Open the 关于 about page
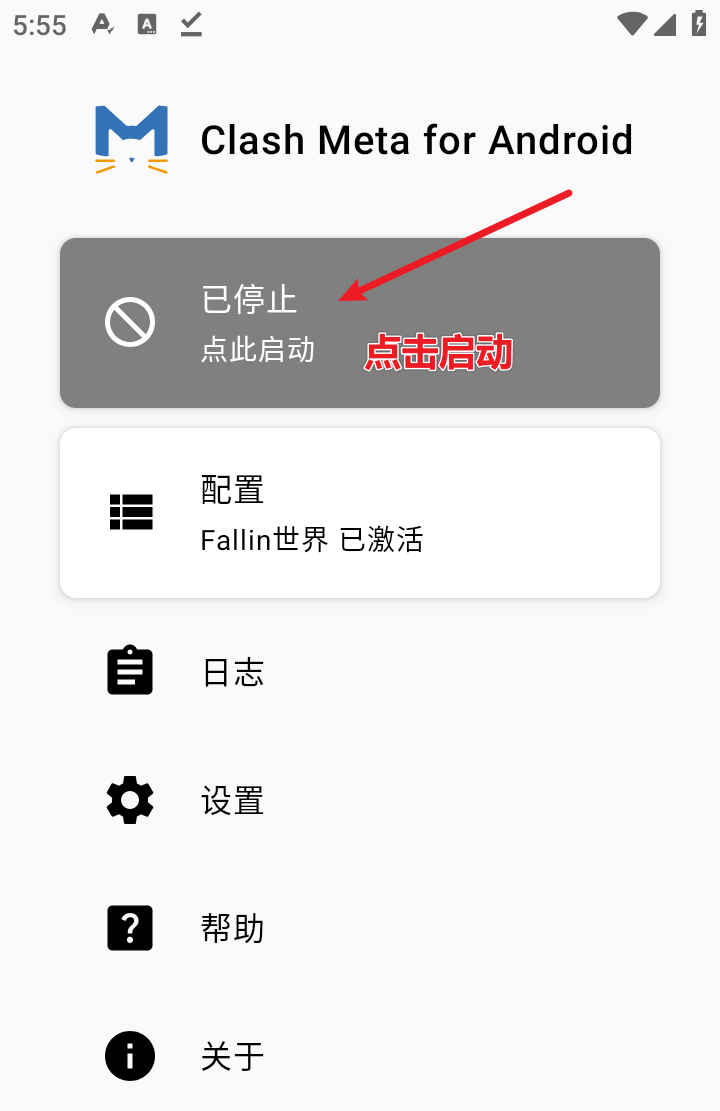This screenshot has width=720, height=1111. [231, 1056]
